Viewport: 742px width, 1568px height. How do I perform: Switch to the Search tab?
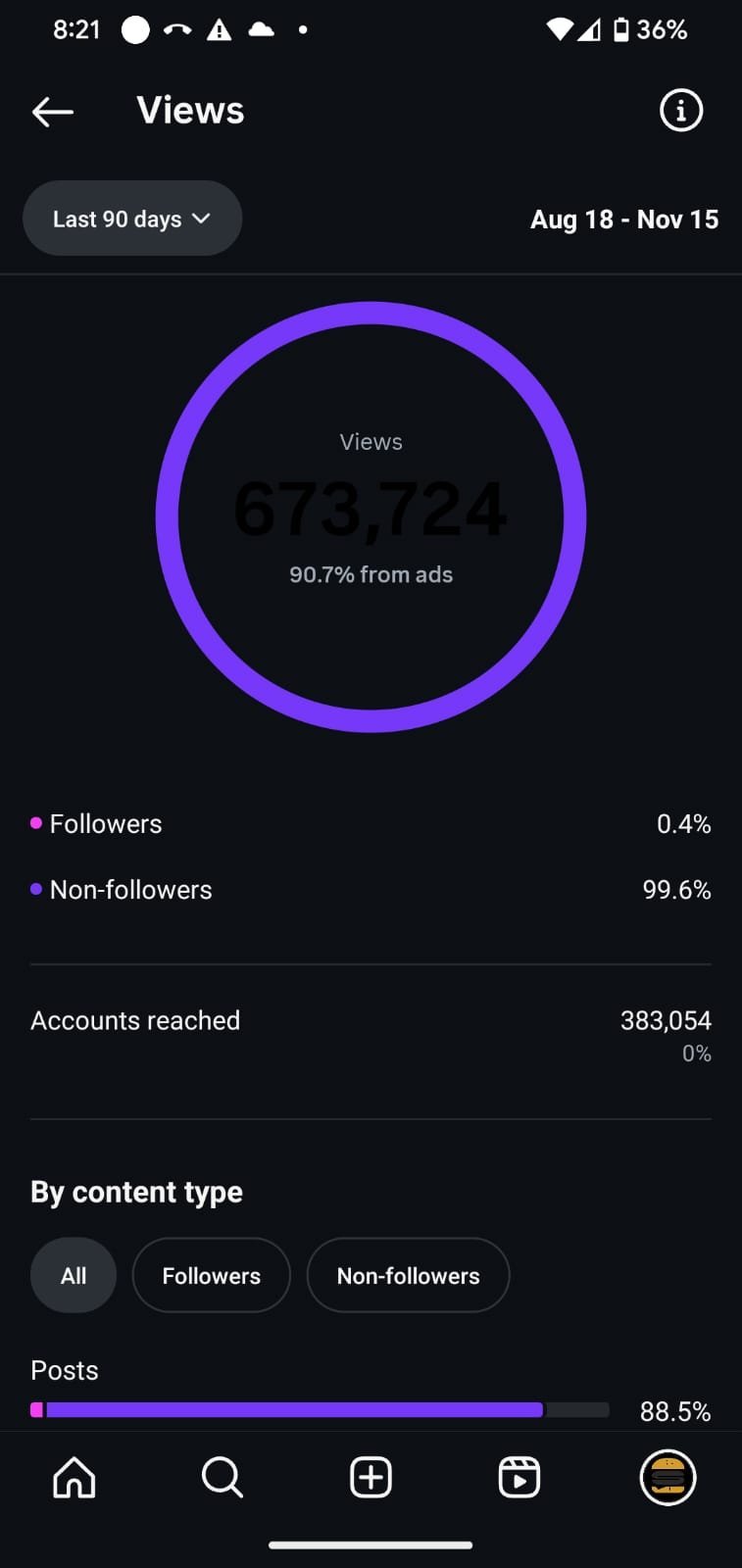(x=223, y=1477)
